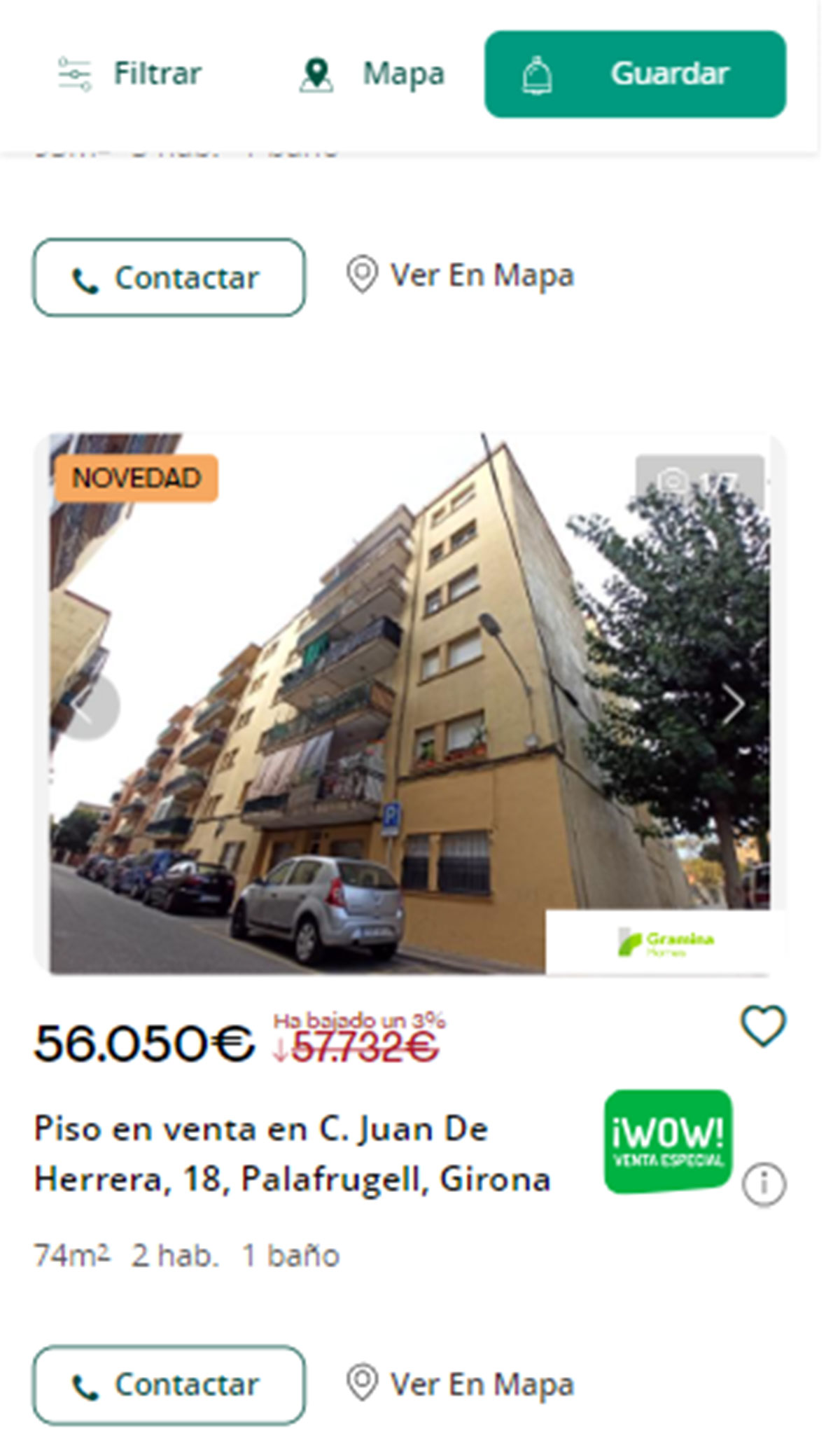Favorite the 56.050€ flat with the heart
Screen dimensions: 840x1454
click(x=763, y=1026)
